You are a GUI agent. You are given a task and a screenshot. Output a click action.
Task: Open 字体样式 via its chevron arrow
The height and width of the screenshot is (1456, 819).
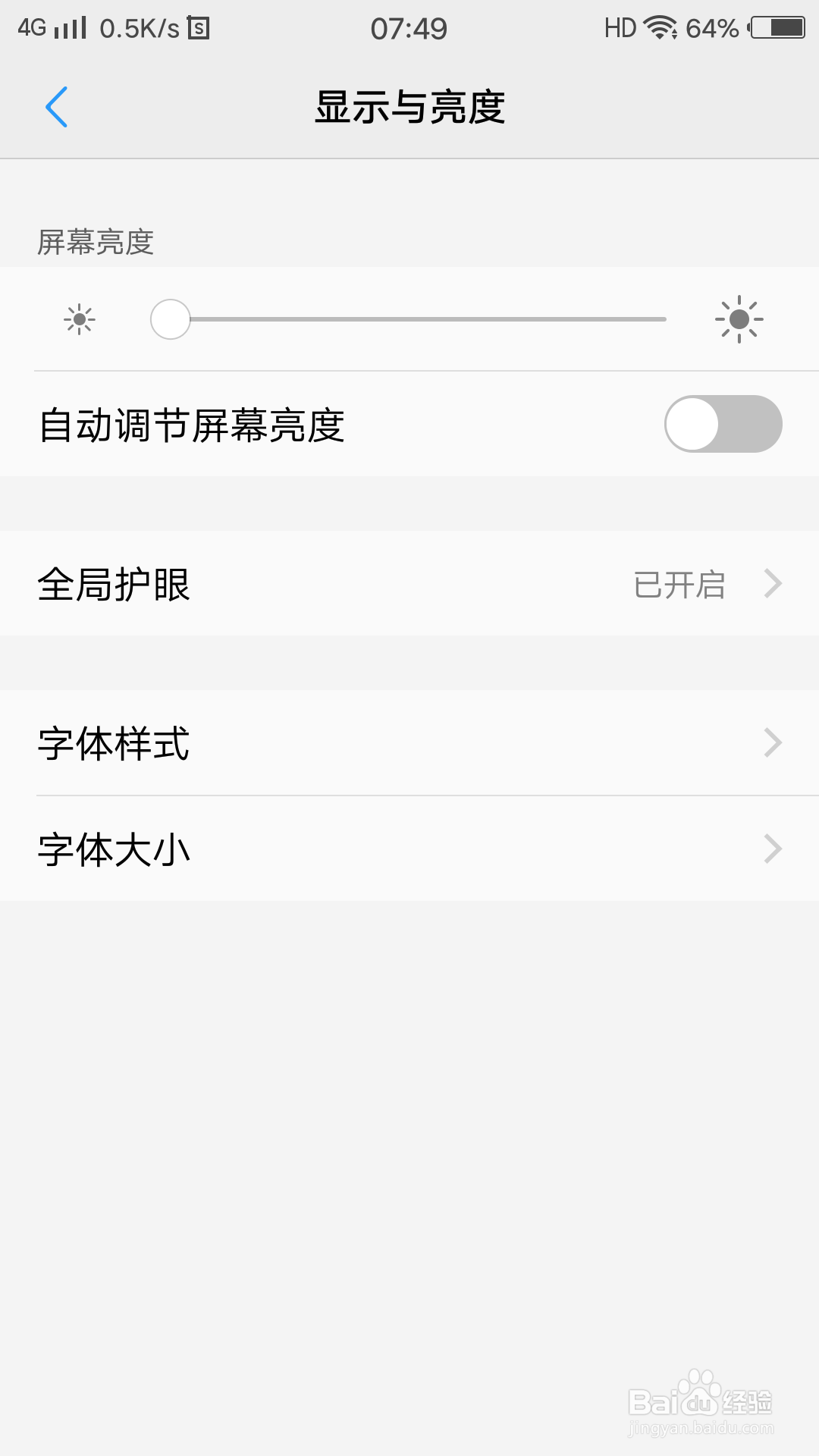click(x=772, y=744)
